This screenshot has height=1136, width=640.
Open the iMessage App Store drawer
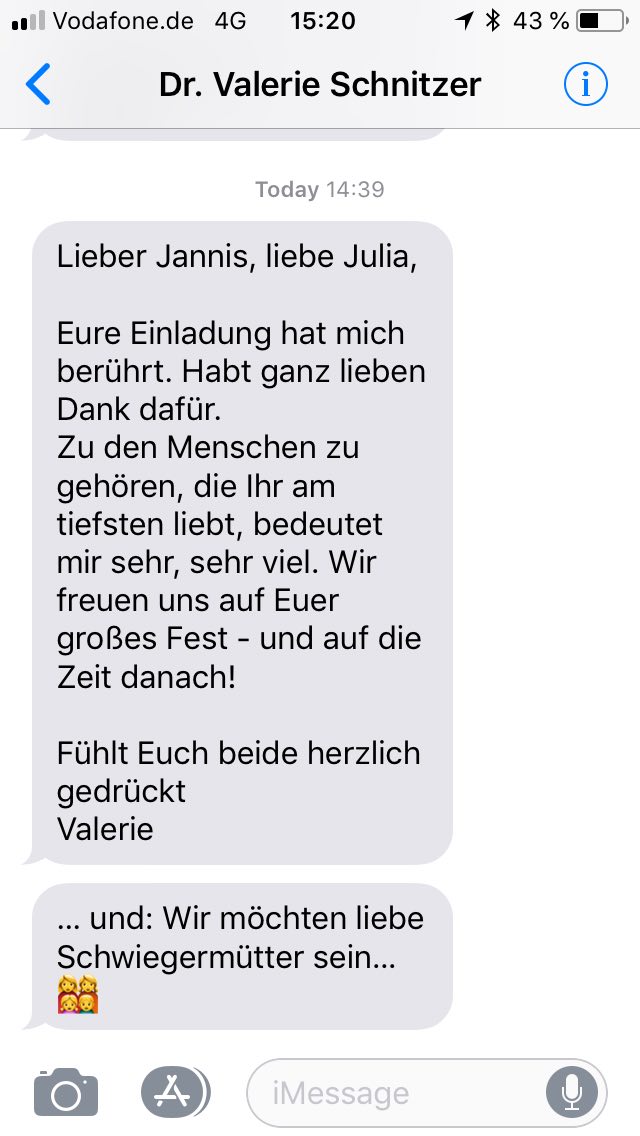click(x=175, y=1091)
